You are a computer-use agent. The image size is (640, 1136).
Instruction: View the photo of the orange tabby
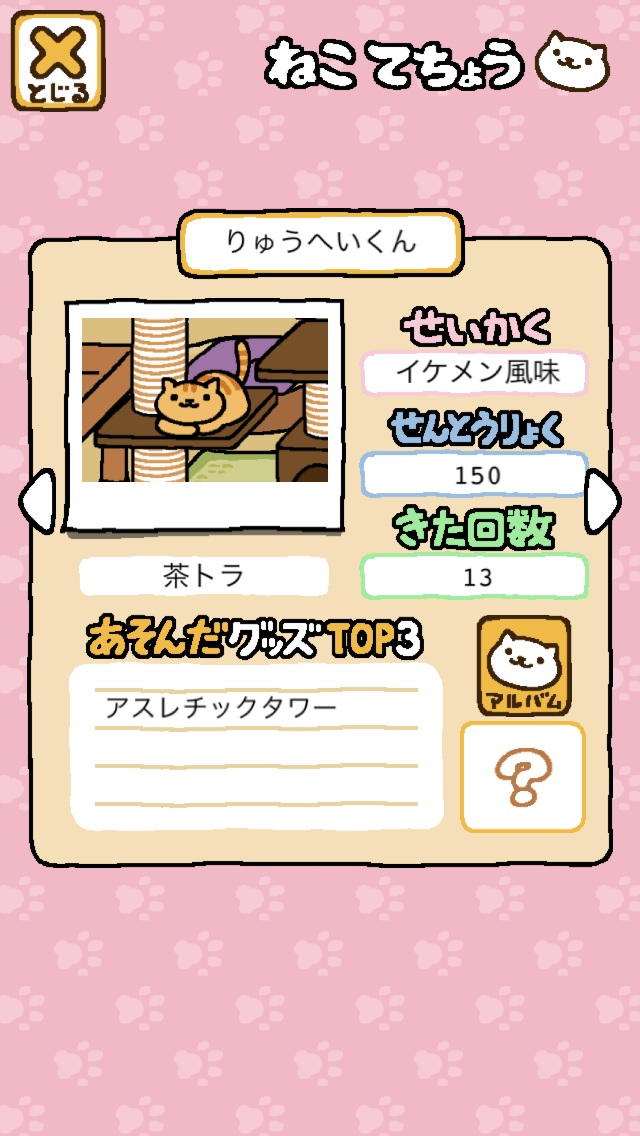tap(204, 415)
